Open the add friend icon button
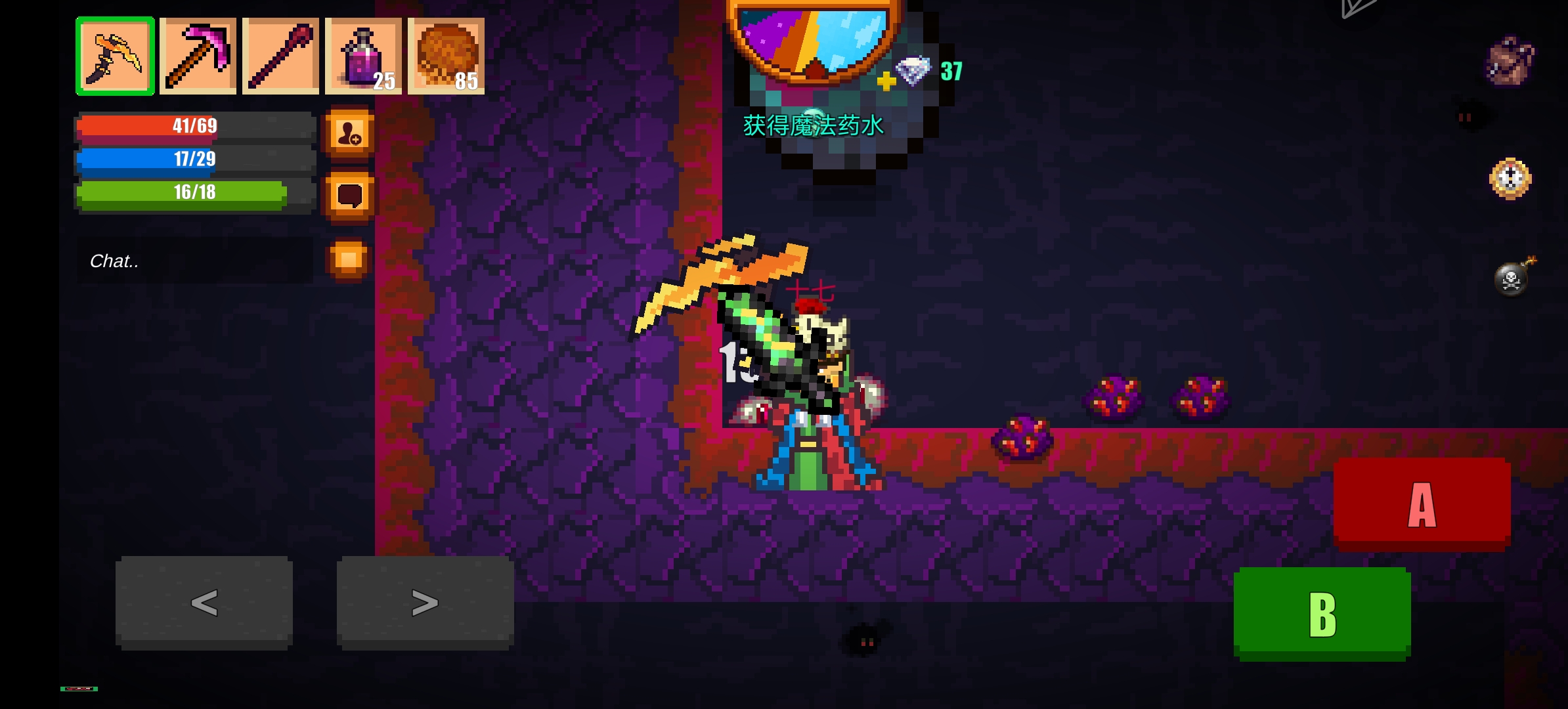Image resolution: width=1568 pixels, height=709 pixels. pyautogui.click(x=349, y=134)
